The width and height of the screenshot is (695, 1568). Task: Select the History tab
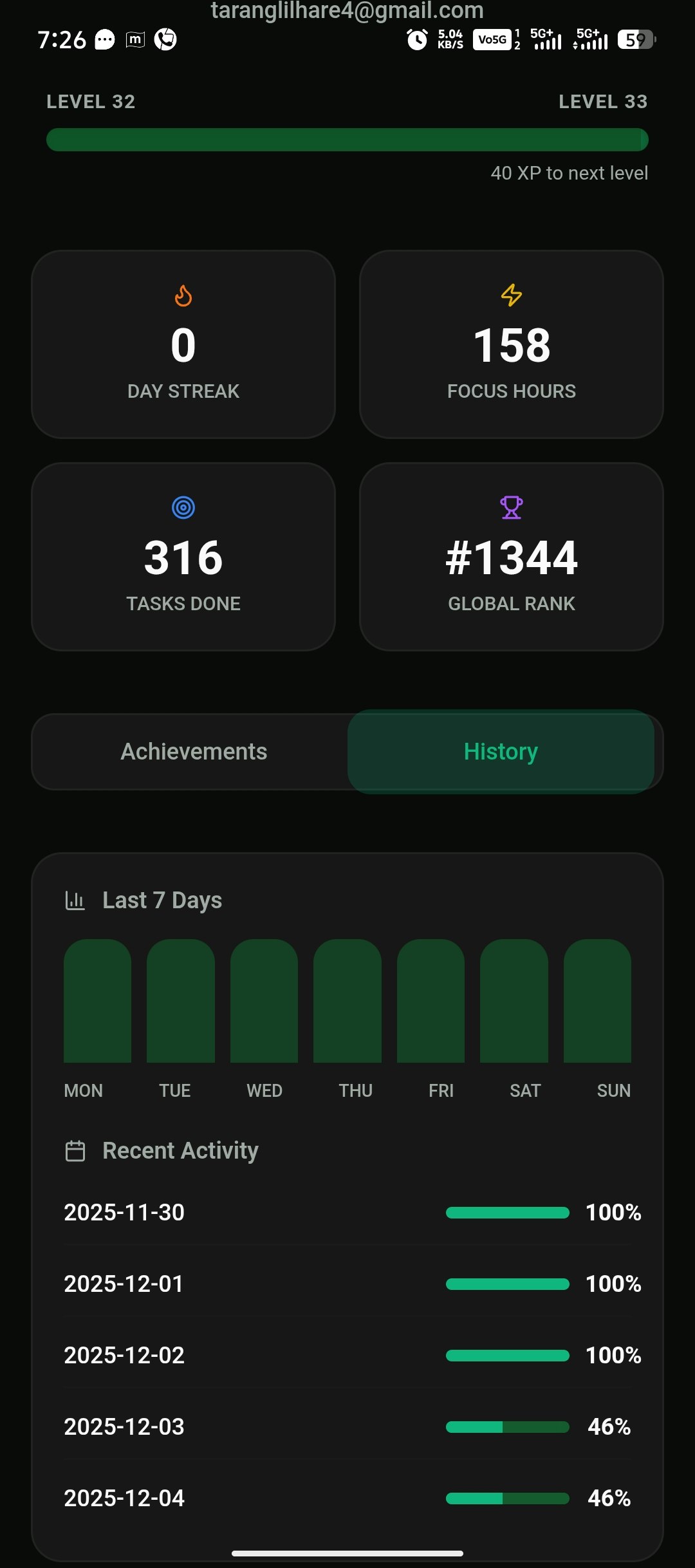pyautogui.click(x=501, y=751)
